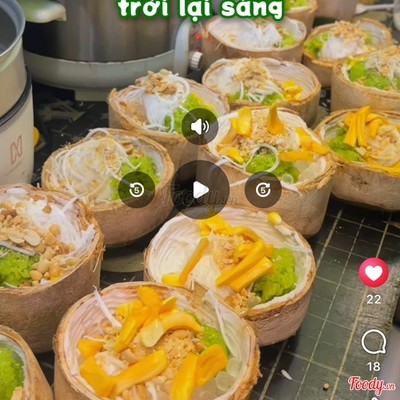400x400 pixels.
Task: Play the video
Action: coord(200,190)
